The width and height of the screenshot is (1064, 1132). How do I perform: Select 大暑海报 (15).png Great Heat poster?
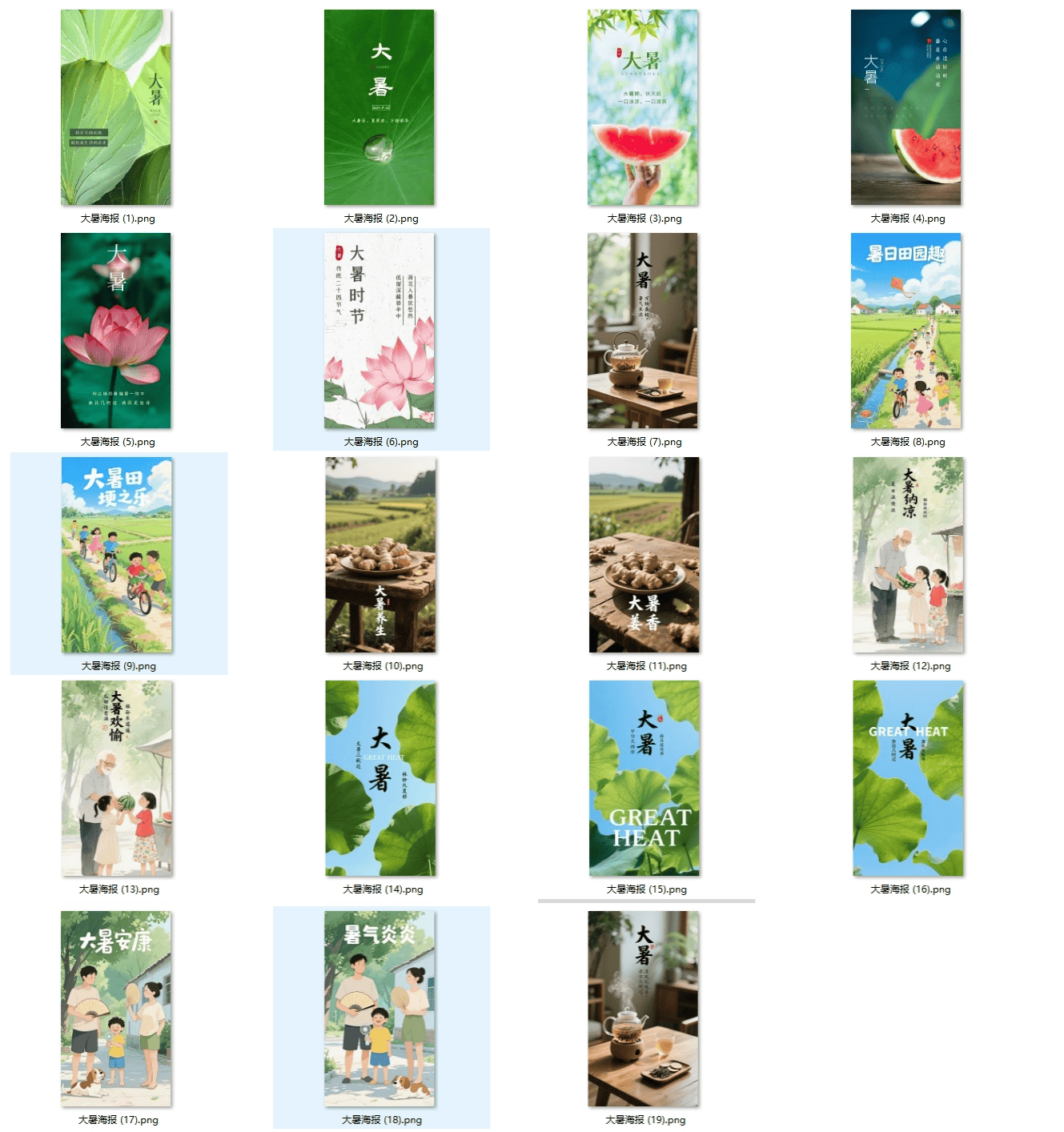[644, 778]
